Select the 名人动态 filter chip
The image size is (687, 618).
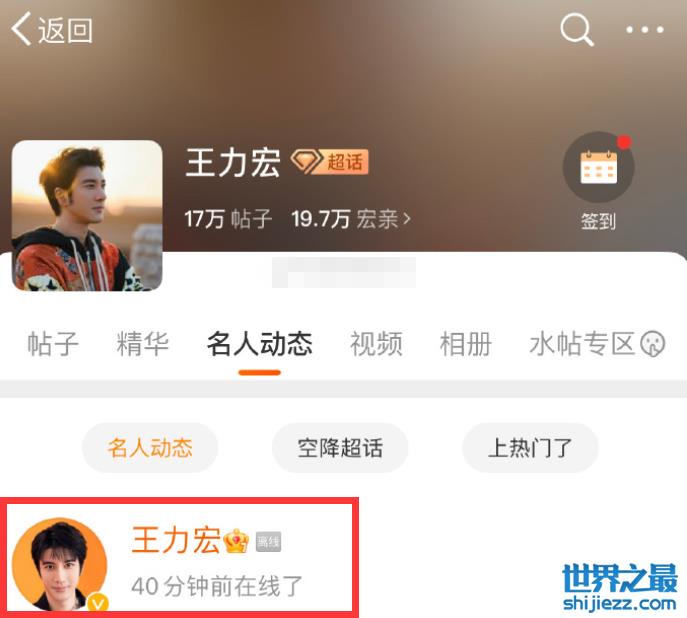150,447
